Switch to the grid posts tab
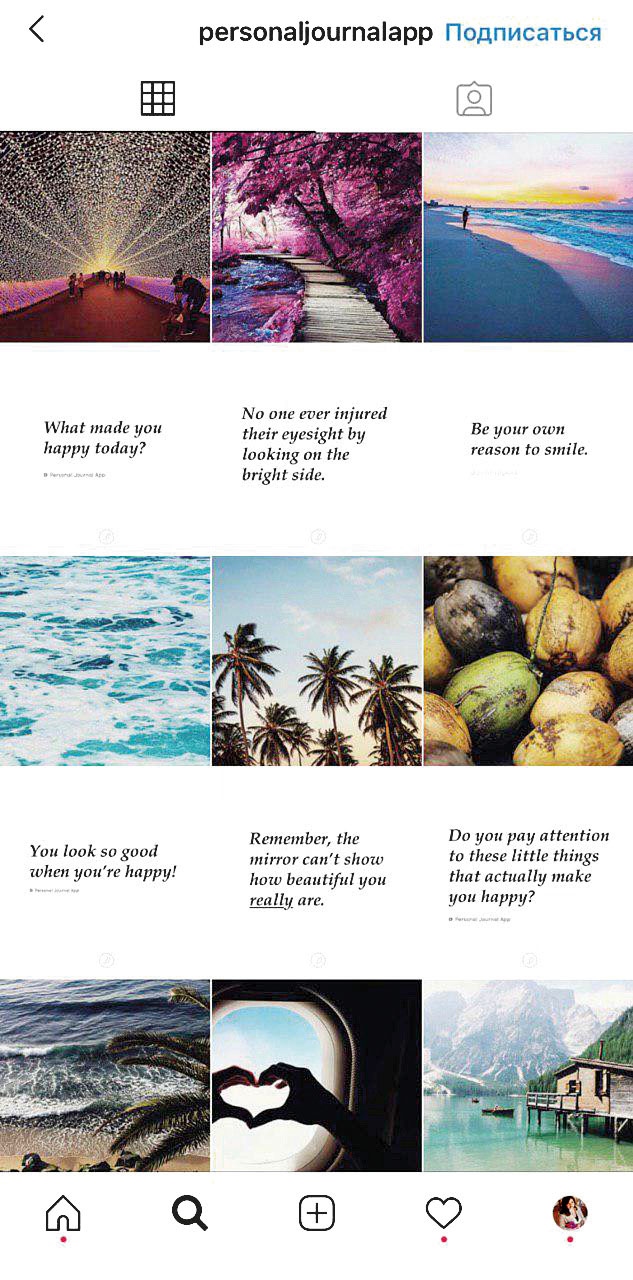 [x=158, y=98]
